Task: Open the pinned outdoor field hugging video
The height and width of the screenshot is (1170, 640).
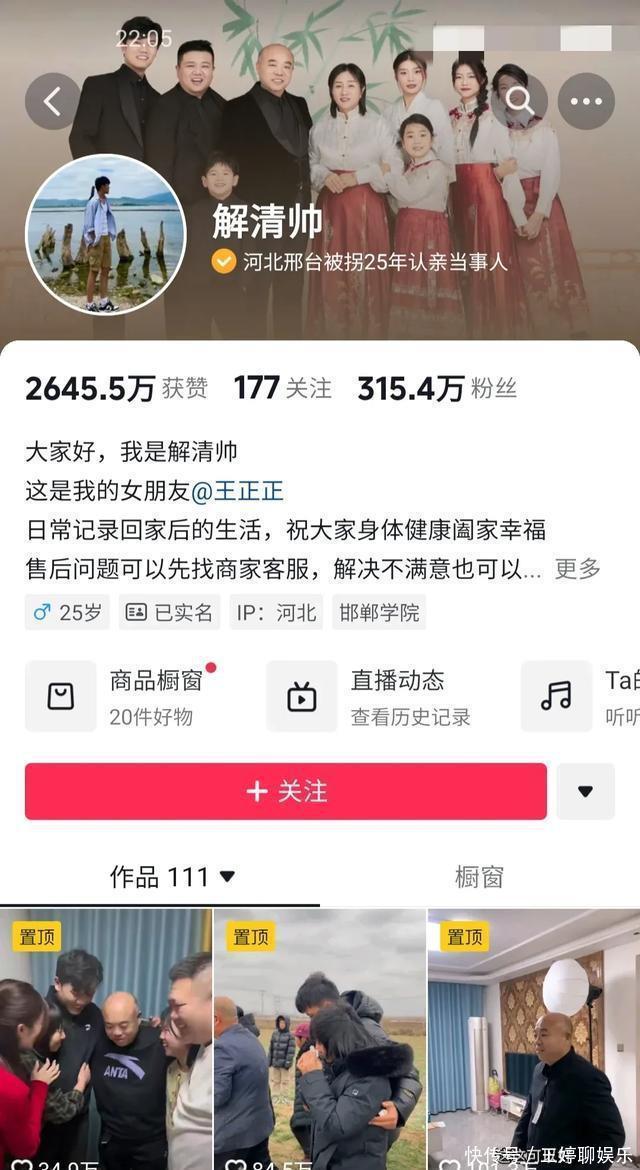Action: click(x=320, y=1040)
